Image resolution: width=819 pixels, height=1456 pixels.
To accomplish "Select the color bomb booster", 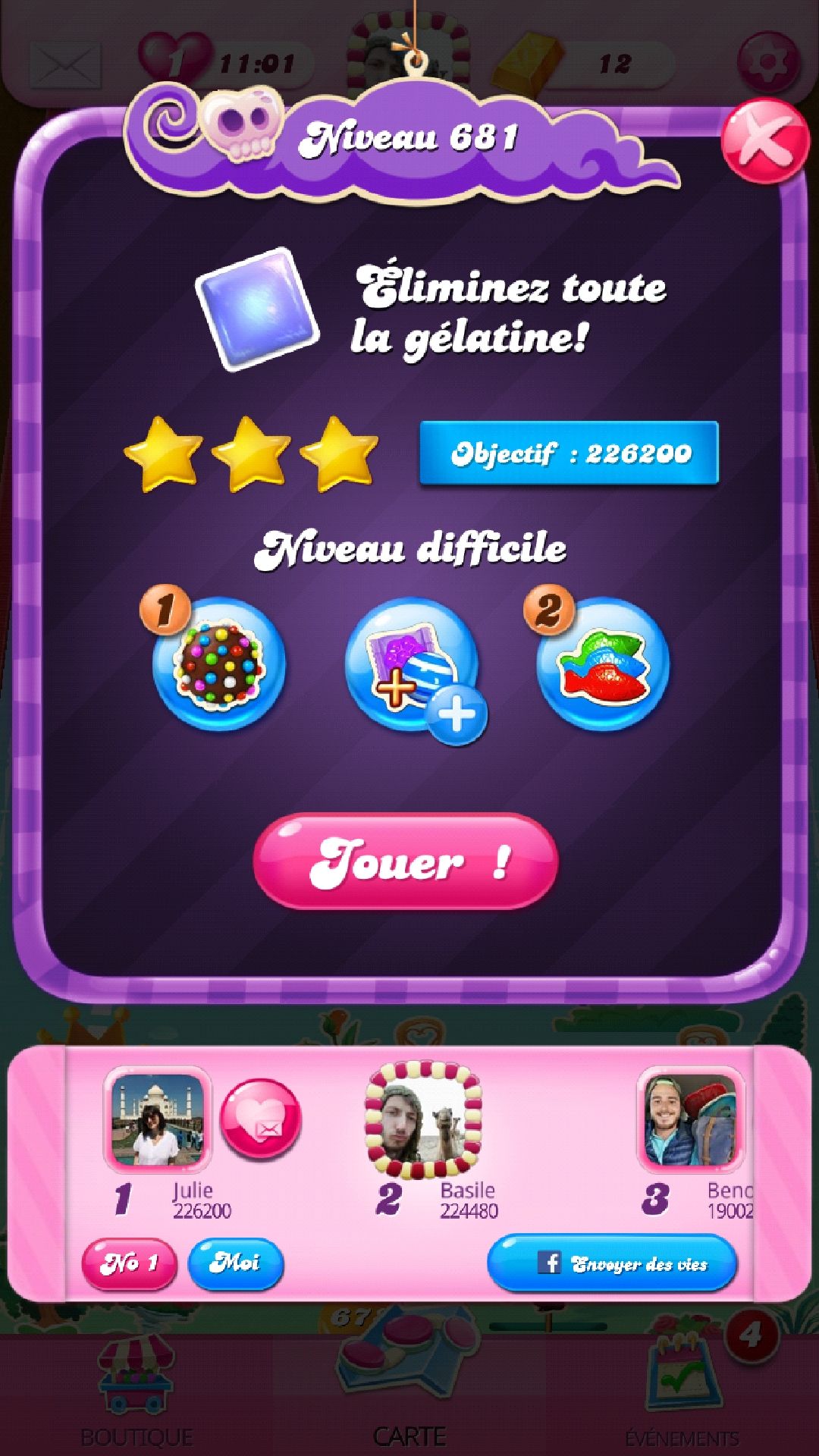I will coord(218,664).
